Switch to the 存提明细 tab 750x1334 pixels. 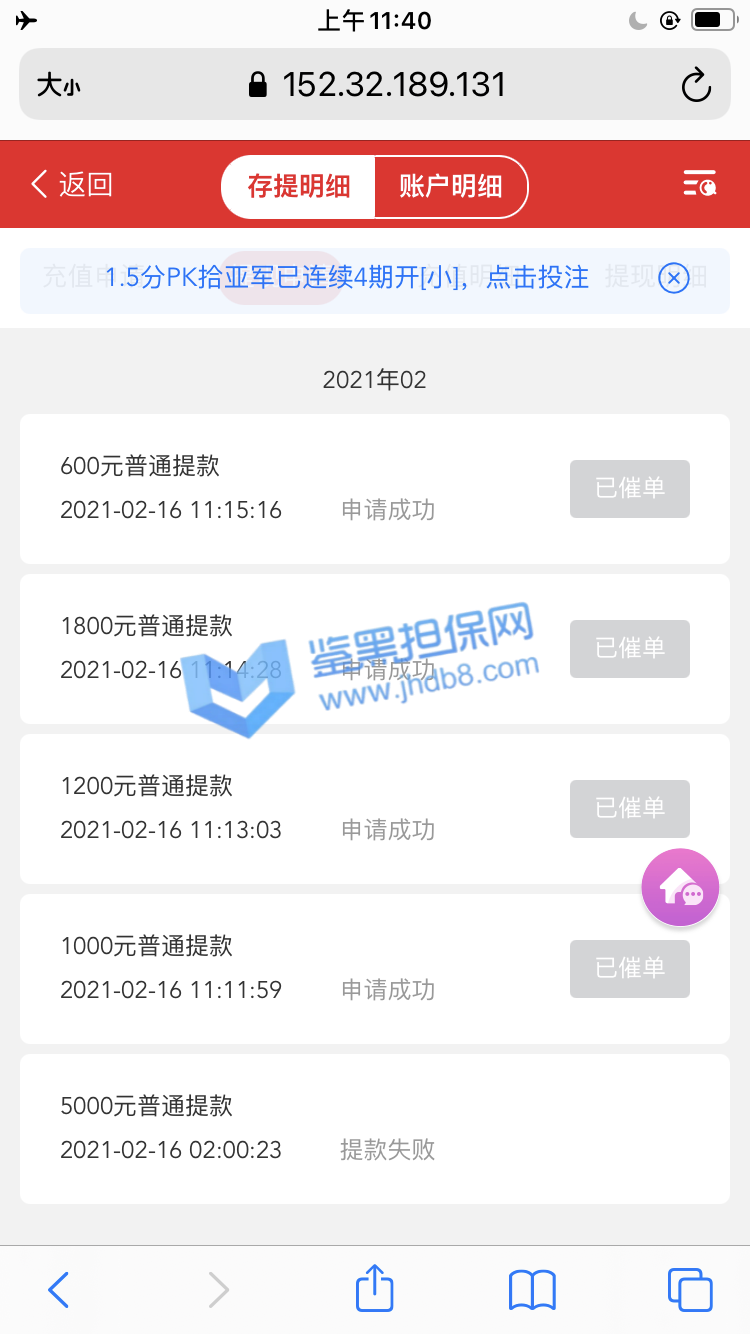click(298, 187)
